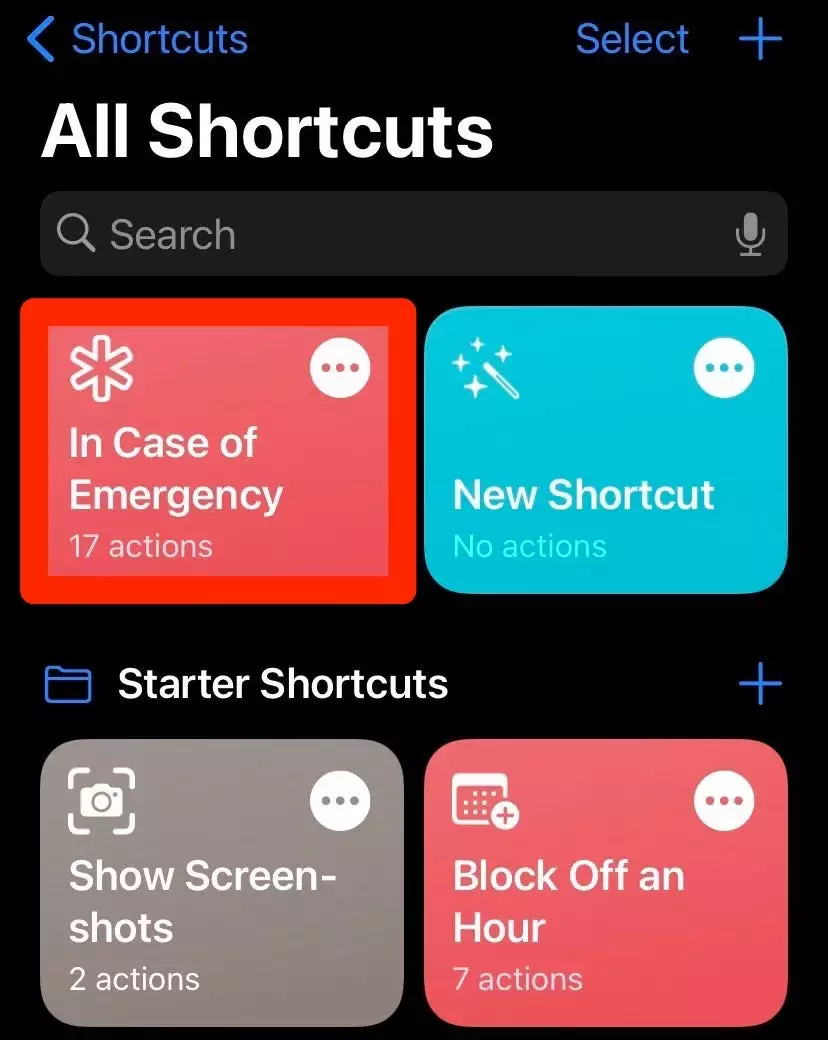Edit In Case of Emergency via three dots
This screenshot has width=828, height=1040.
[340, 368]
